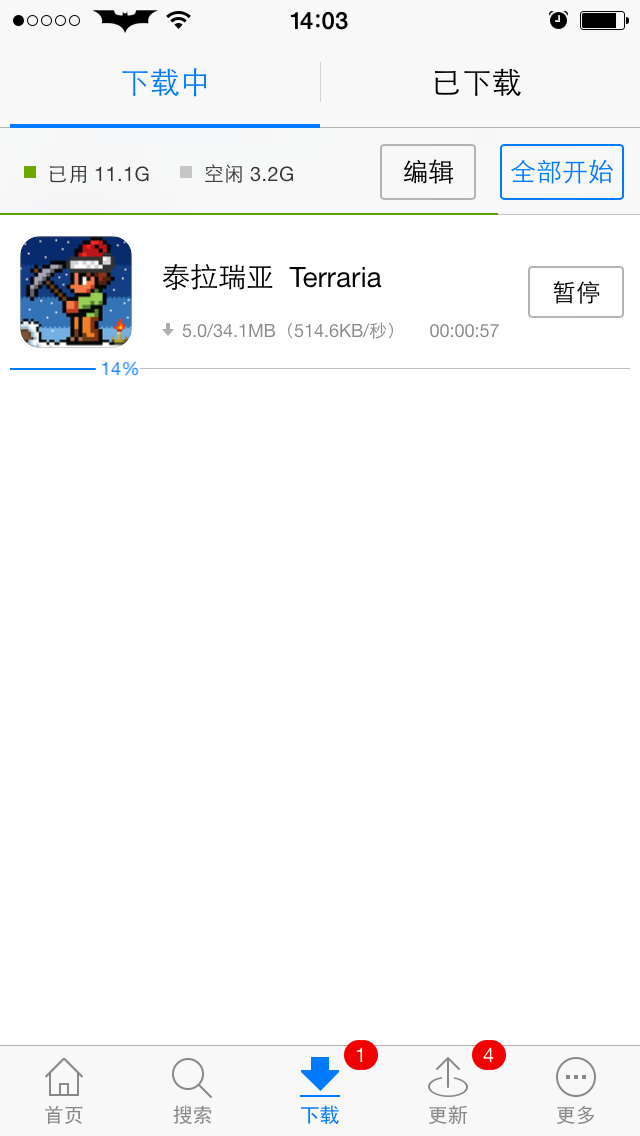Open the 更多 tab
The width and height of the screenshot is (640, 1136).
(x=575, y=1091)
